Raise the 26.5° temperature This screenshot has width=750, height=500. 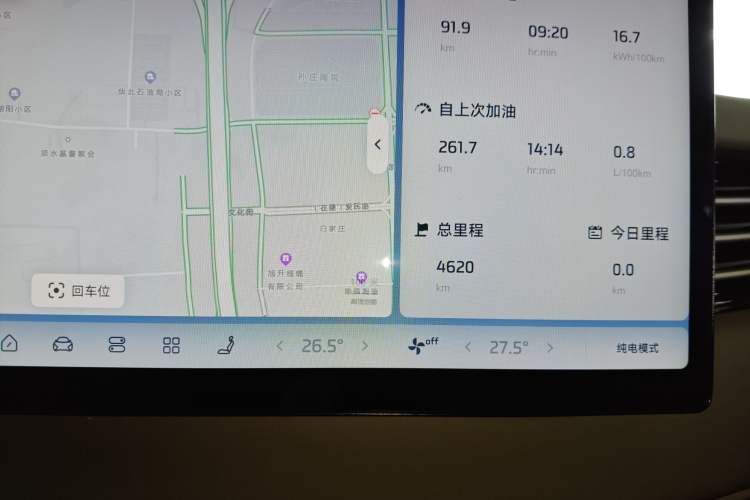pos(365,346)
